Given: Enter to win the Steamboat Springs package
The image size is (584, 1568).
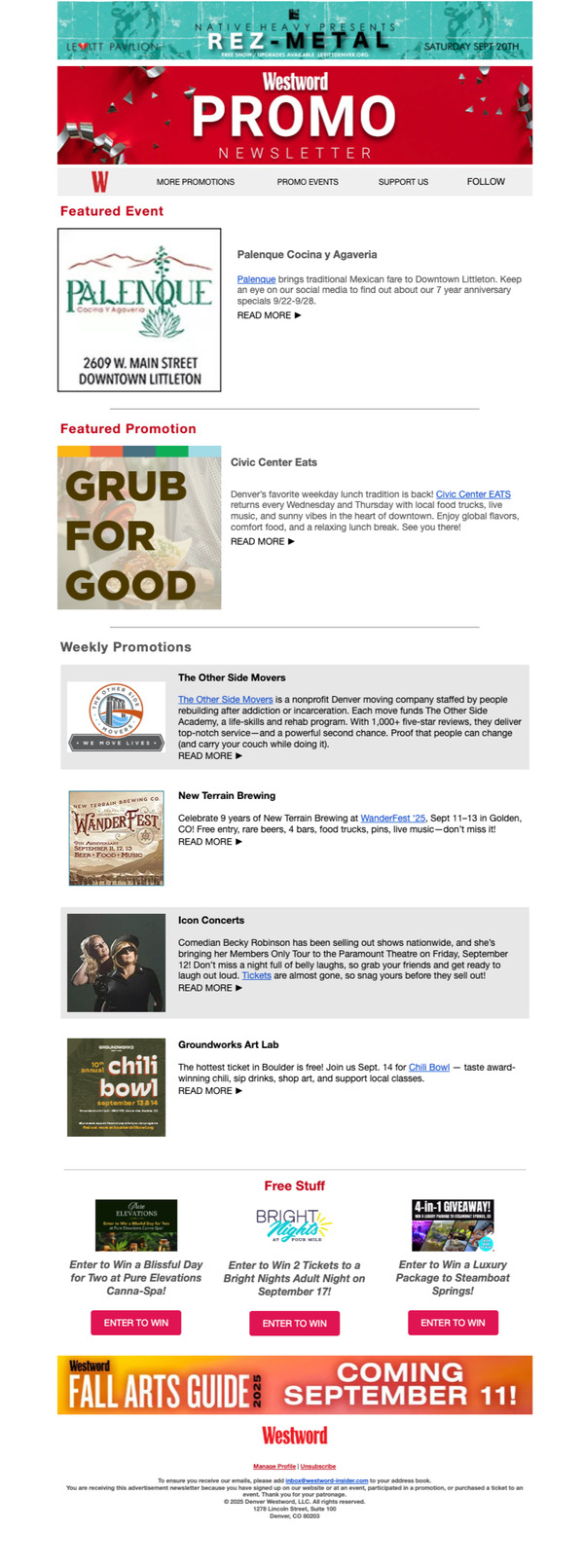Looking at the screenshot, I should click(453, 1323).
